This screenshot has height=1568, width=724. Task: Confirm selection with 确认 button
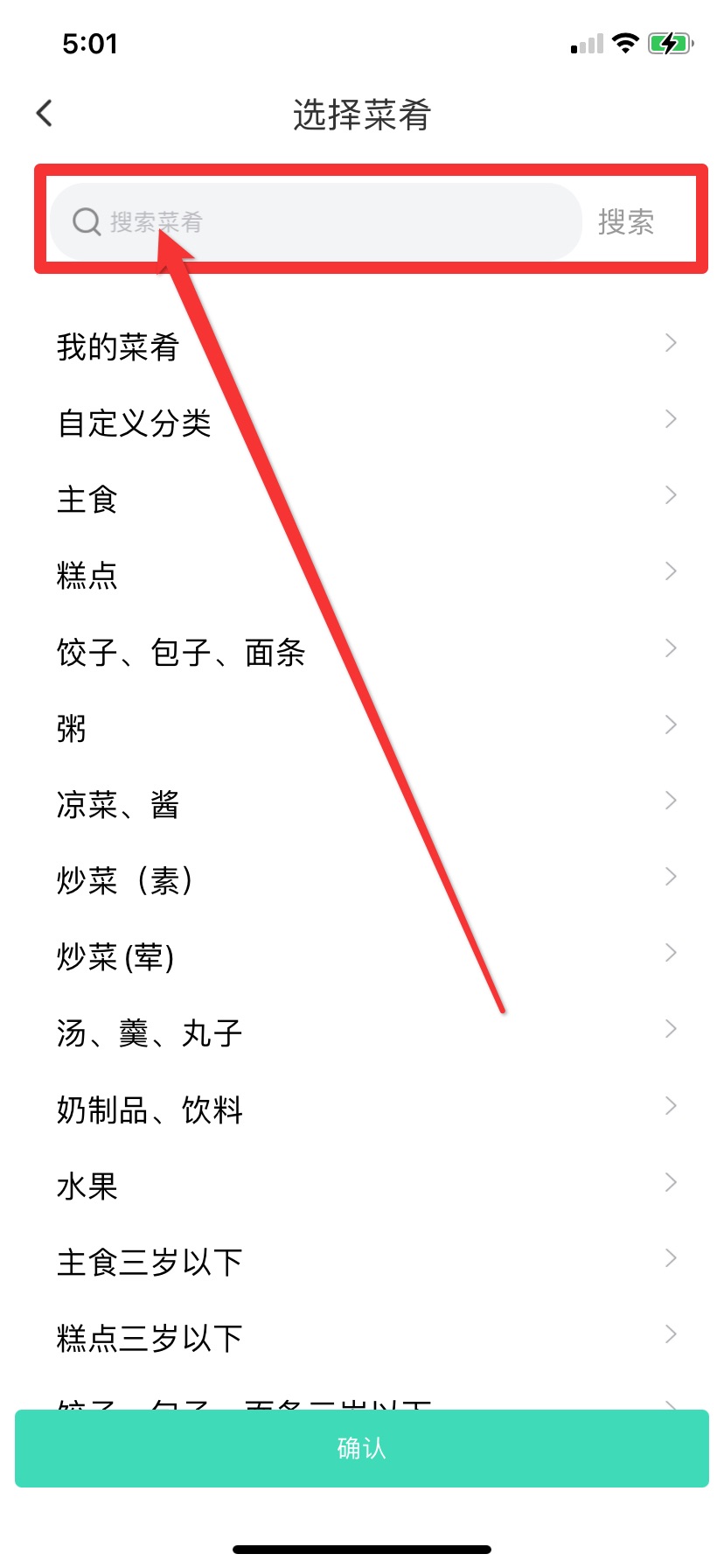click(362, 1448)
